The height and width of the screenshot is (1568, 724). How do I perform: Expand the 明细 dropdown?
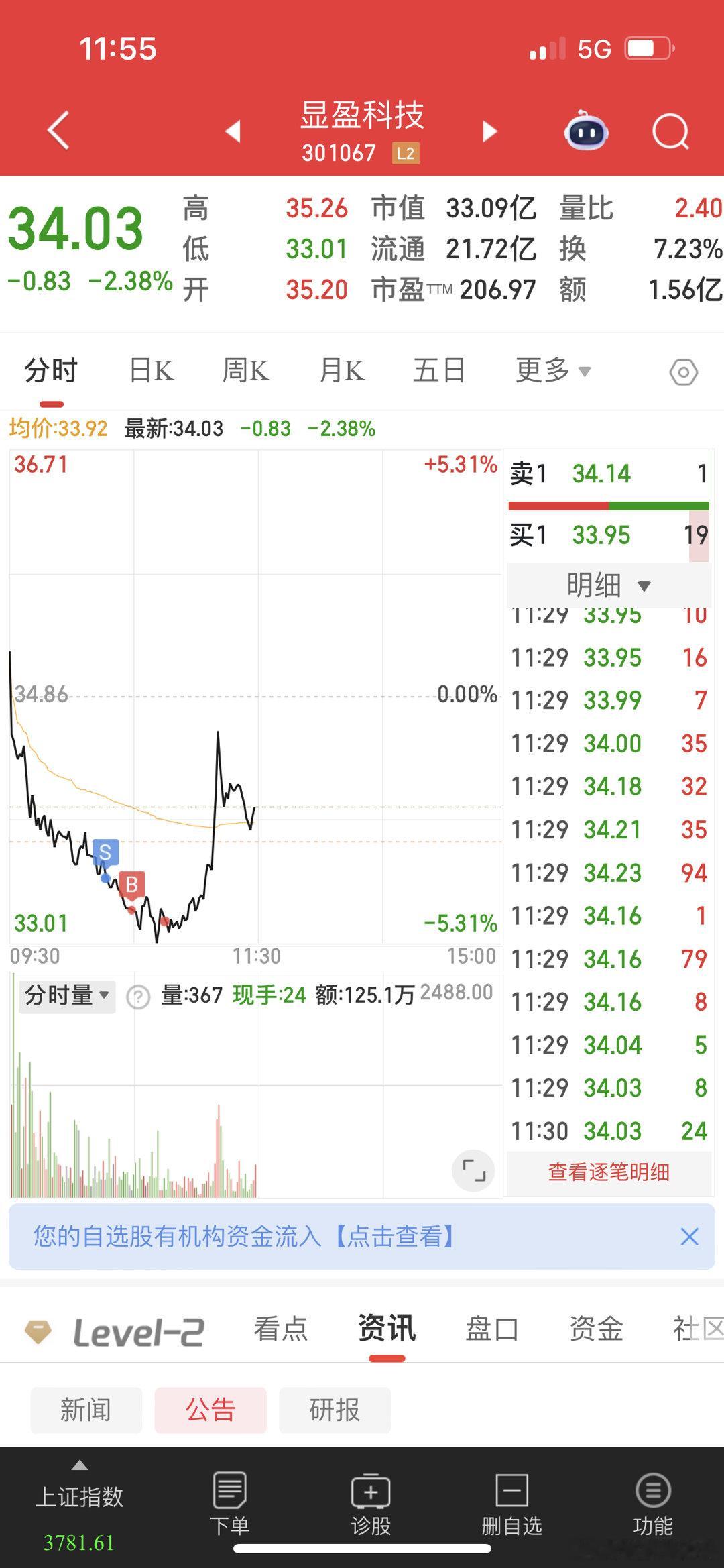(x=608, y=585)
